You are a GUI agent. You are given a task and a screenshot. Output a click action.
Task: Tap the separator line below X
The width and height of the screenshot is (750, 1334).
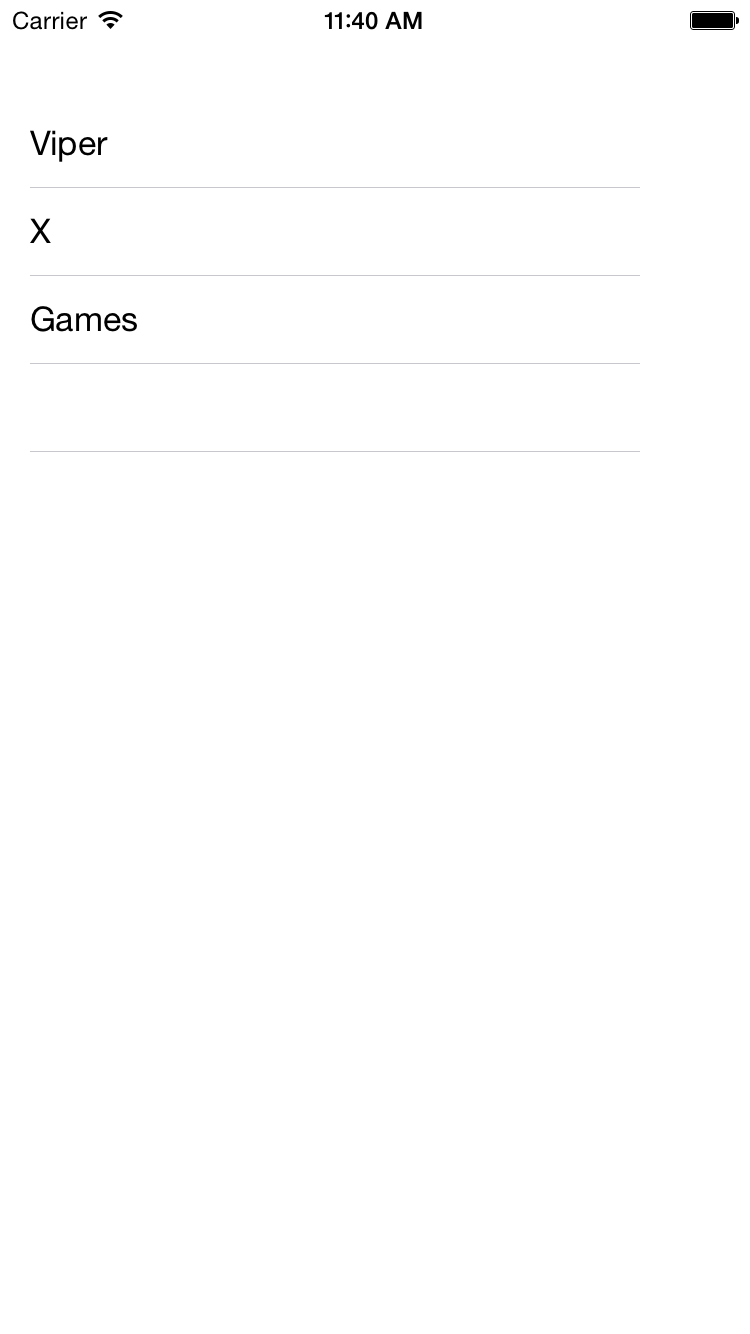335,274
